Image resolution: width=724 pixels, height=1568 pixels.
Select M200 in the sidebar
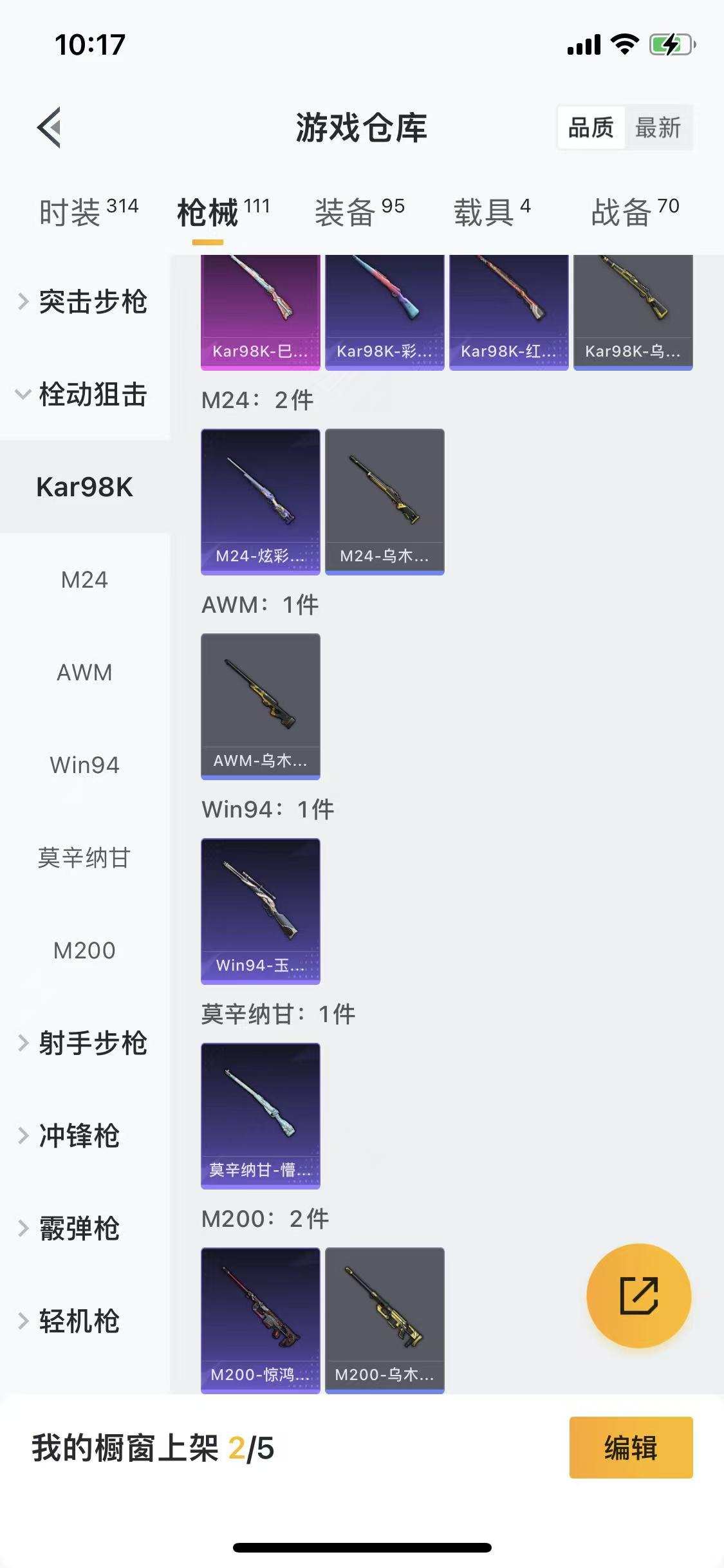click(84, 951)
